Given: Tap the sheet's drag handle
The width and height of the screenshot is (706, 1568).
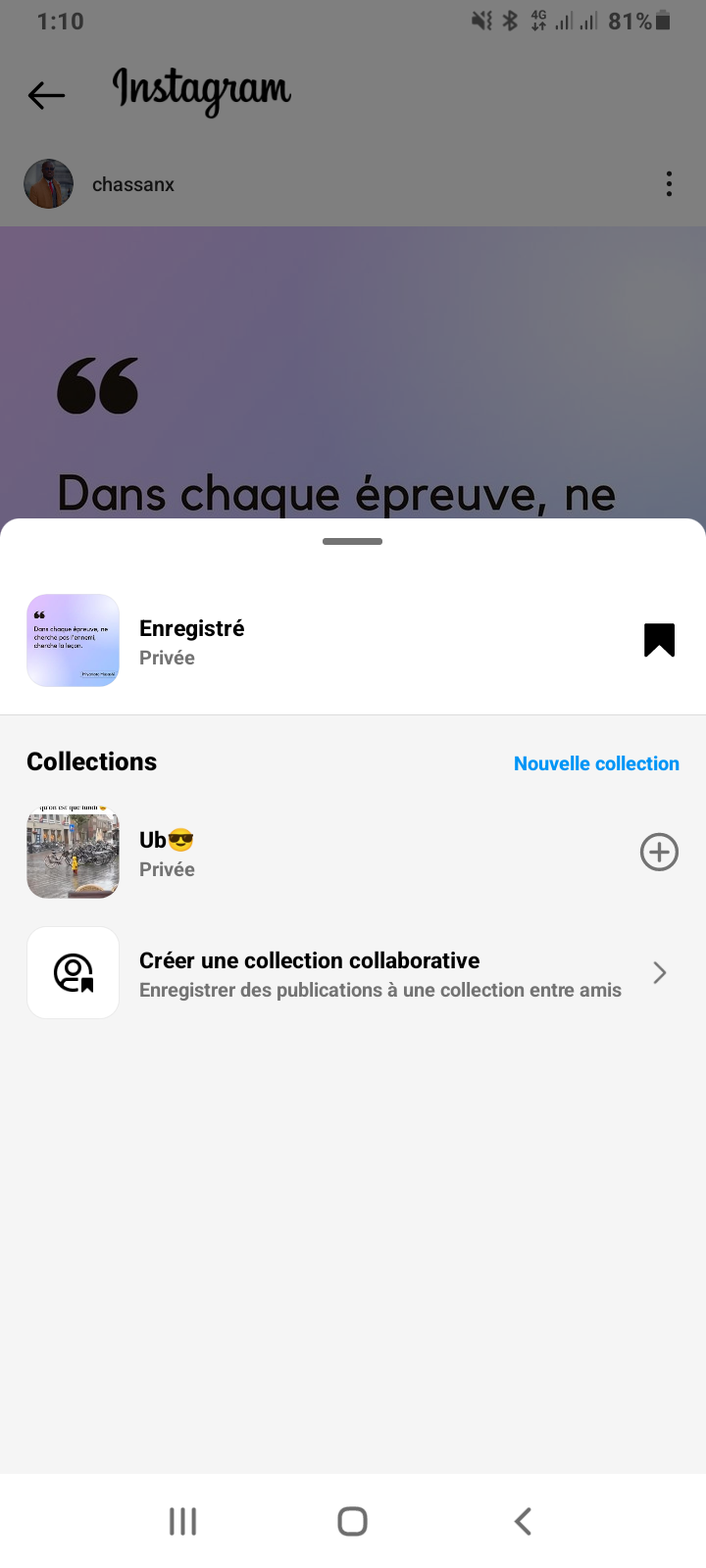Looking at the screenshot, I should coord(353,541).
